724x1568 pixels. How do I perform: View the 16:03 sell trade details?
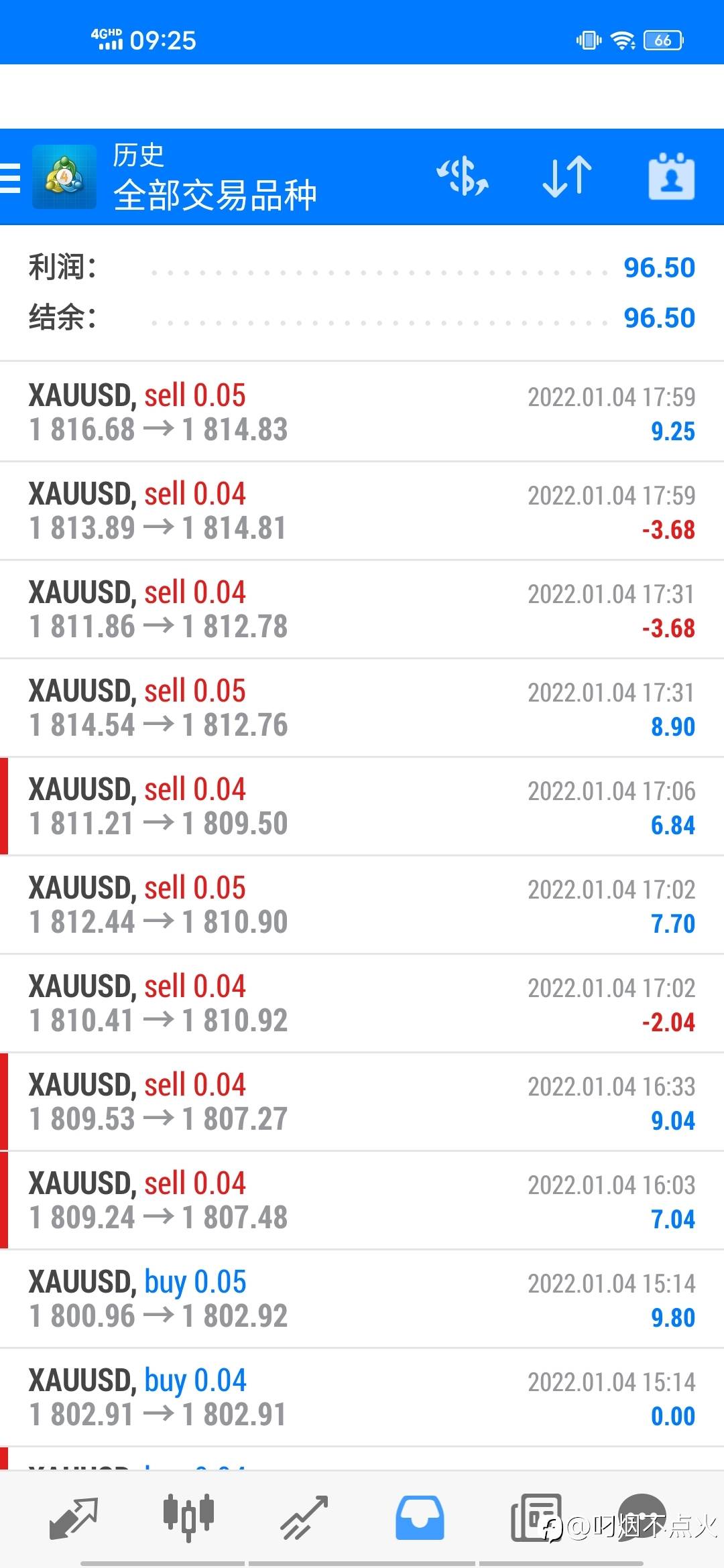(x=362, y=1200)
